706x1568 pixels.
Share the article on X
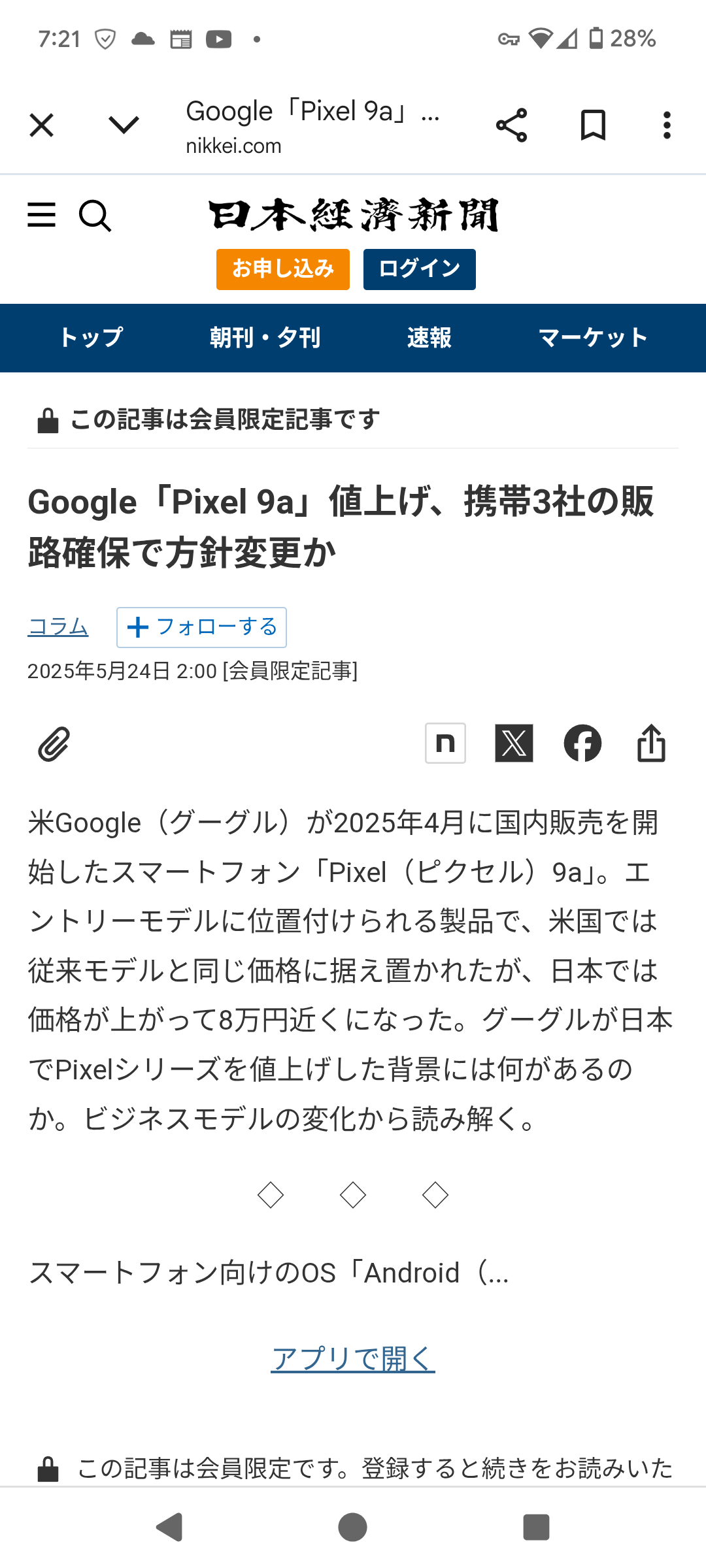pos(514,743)
